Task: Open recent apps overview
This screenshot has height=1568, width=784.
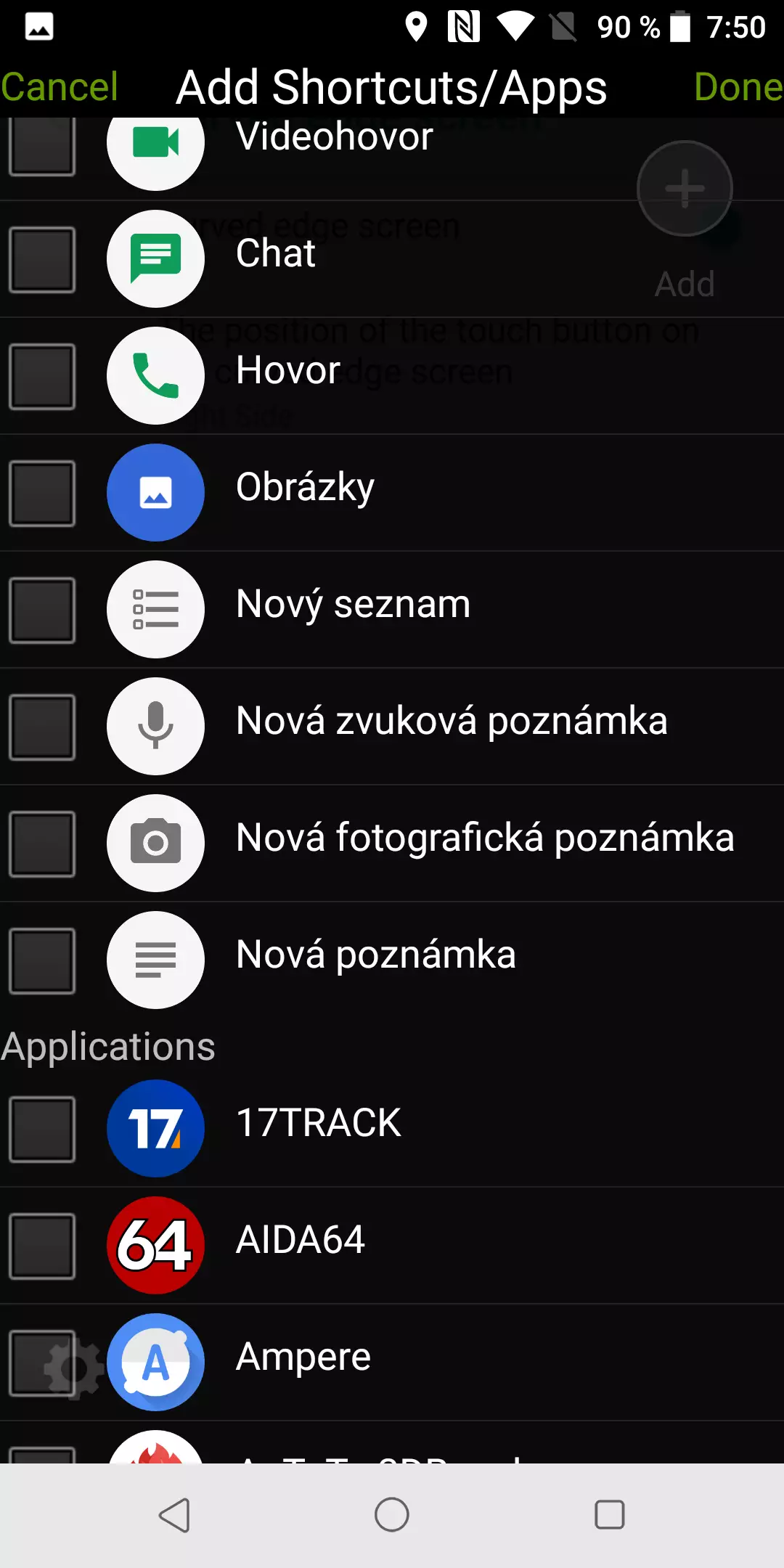Action: tap(610, 1515)
